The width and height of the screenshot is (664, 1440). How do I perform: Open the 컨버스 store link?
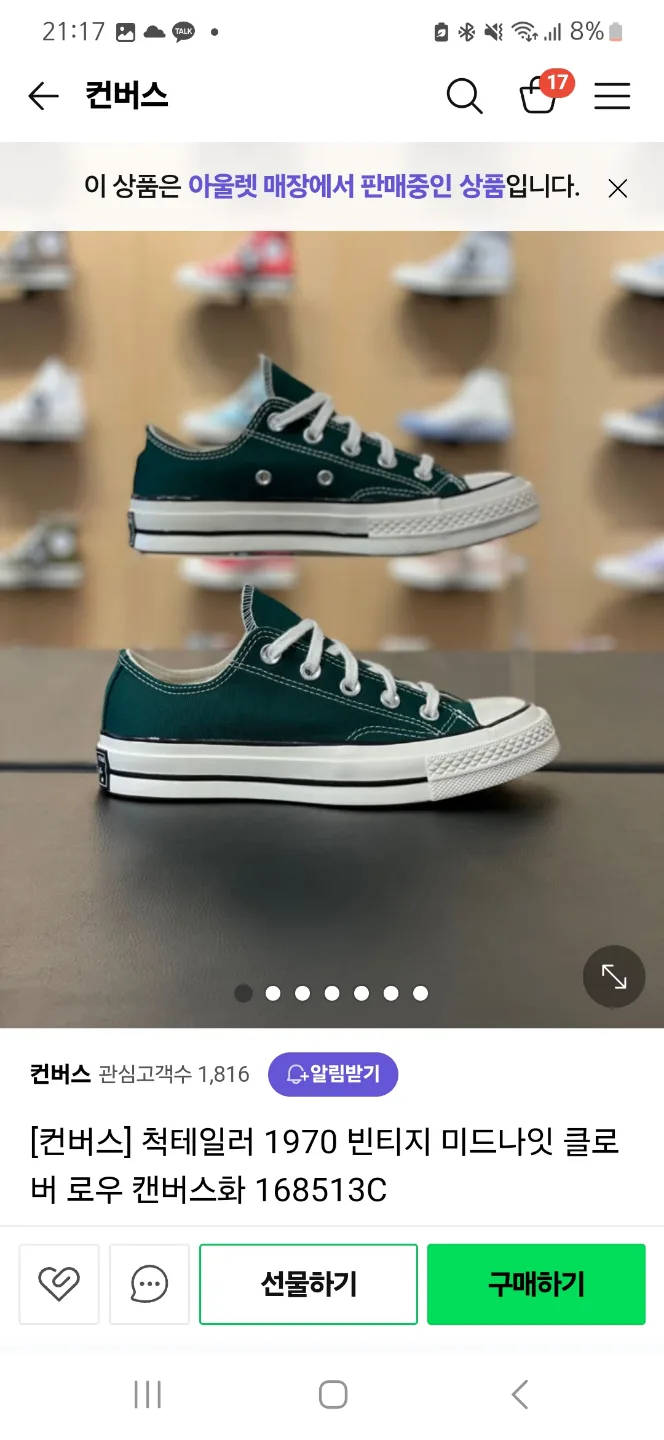[61, 1075]
